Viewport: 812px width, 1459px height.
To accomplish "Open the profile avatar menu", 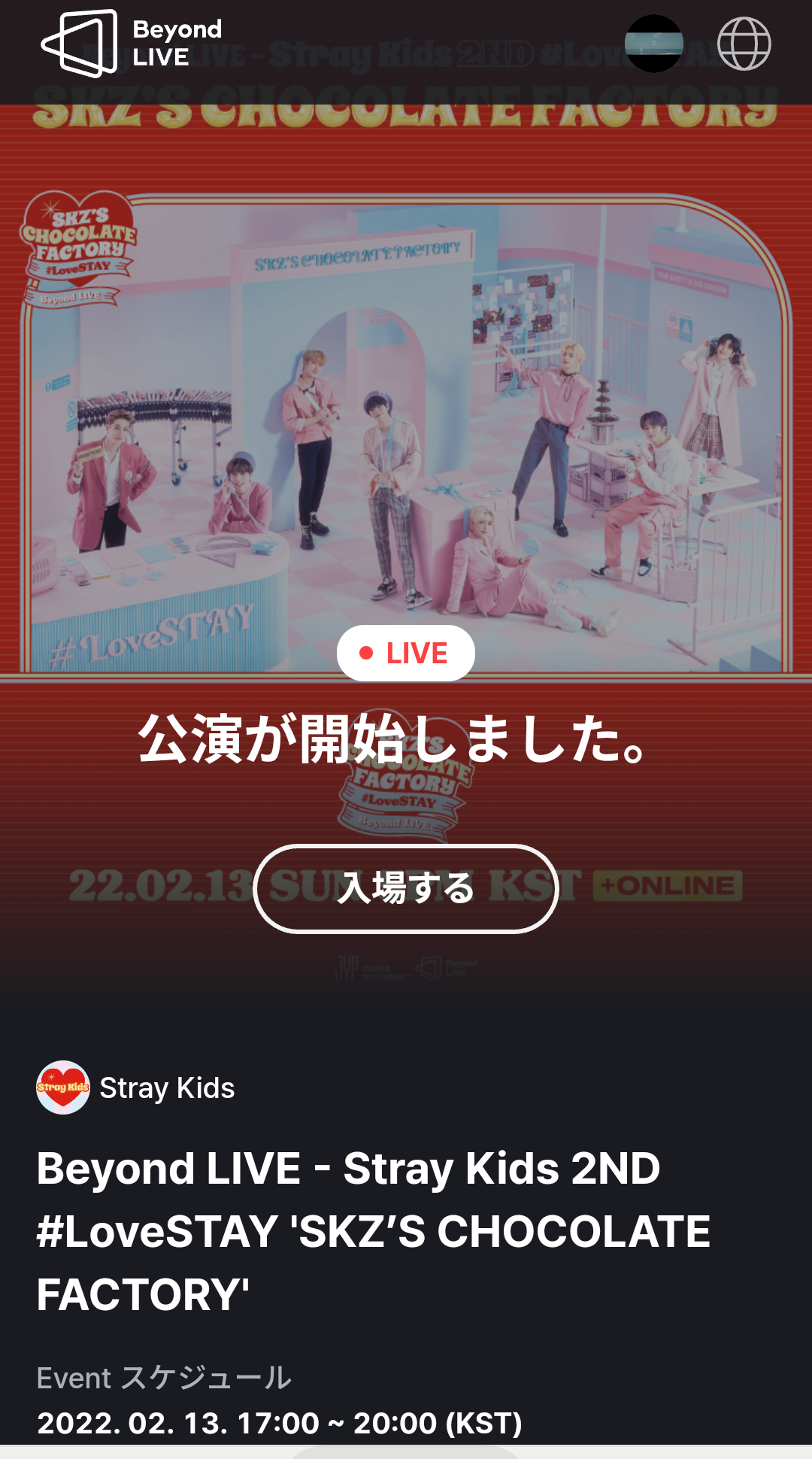I will pyautogui.click(x=654, y=44).
